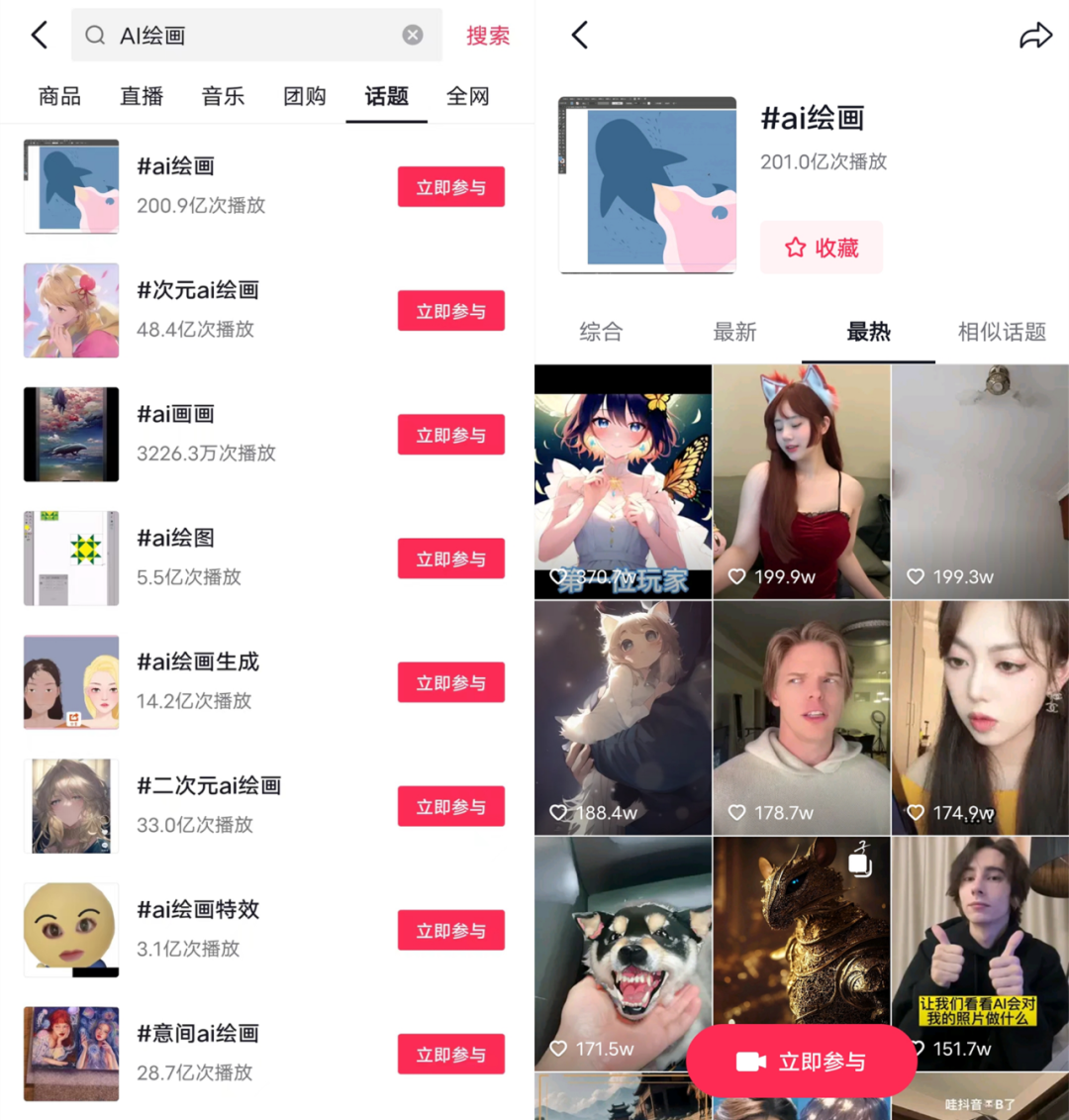Viewport: 1069px width, 1120px height.
Task: Switch to the 商品 tab
Action: pos(59,96)
